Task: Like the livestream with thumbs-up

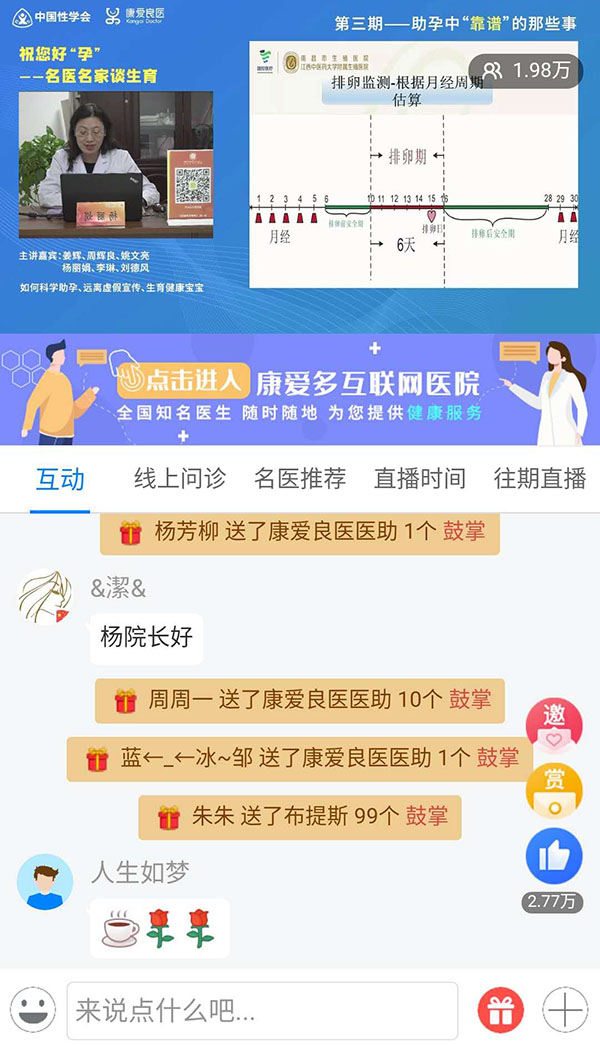Action: coord(553,856)
